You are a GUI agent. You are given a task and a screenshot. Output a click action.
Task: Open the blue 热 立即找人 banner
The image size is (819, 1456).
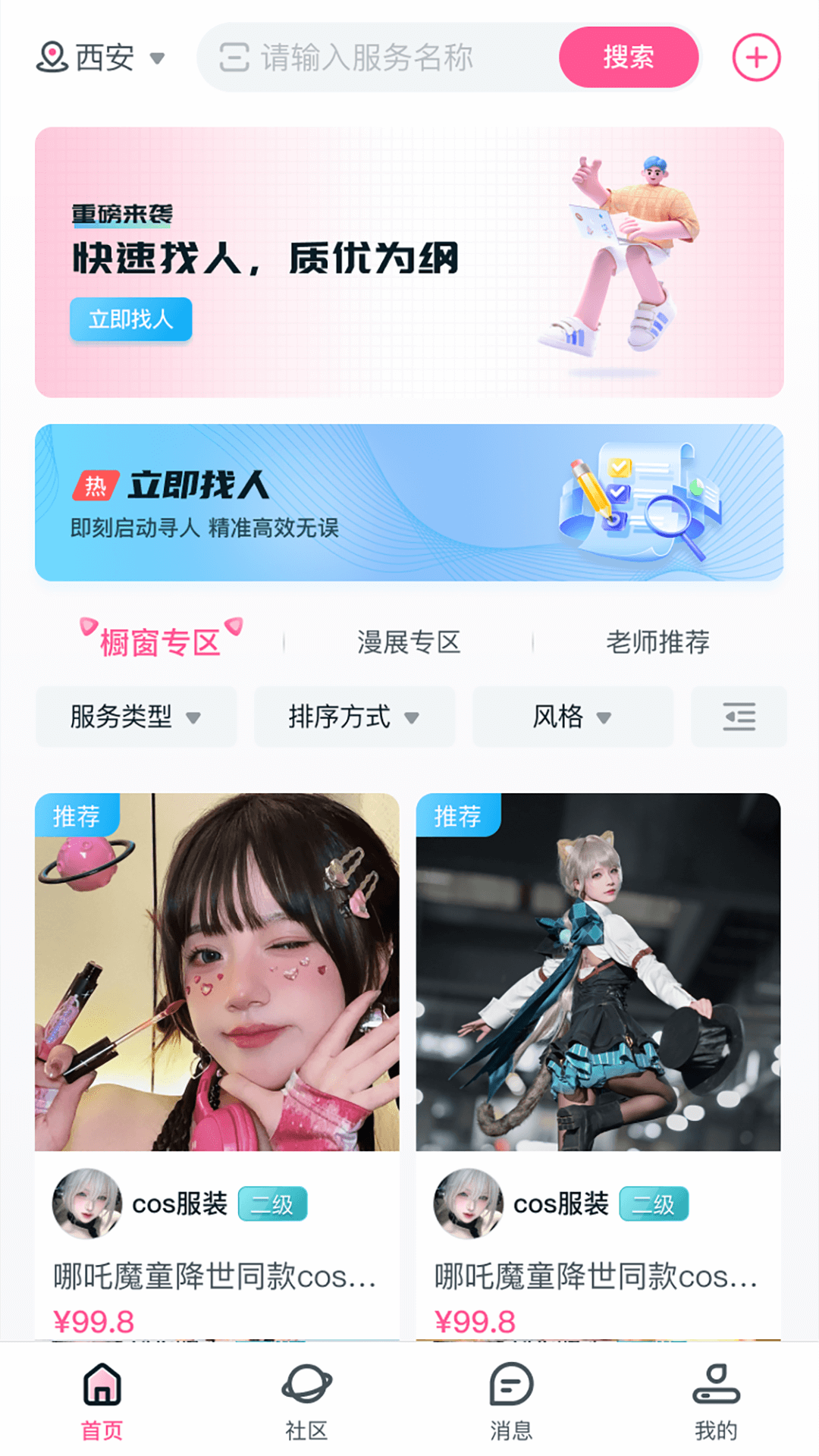409,503
